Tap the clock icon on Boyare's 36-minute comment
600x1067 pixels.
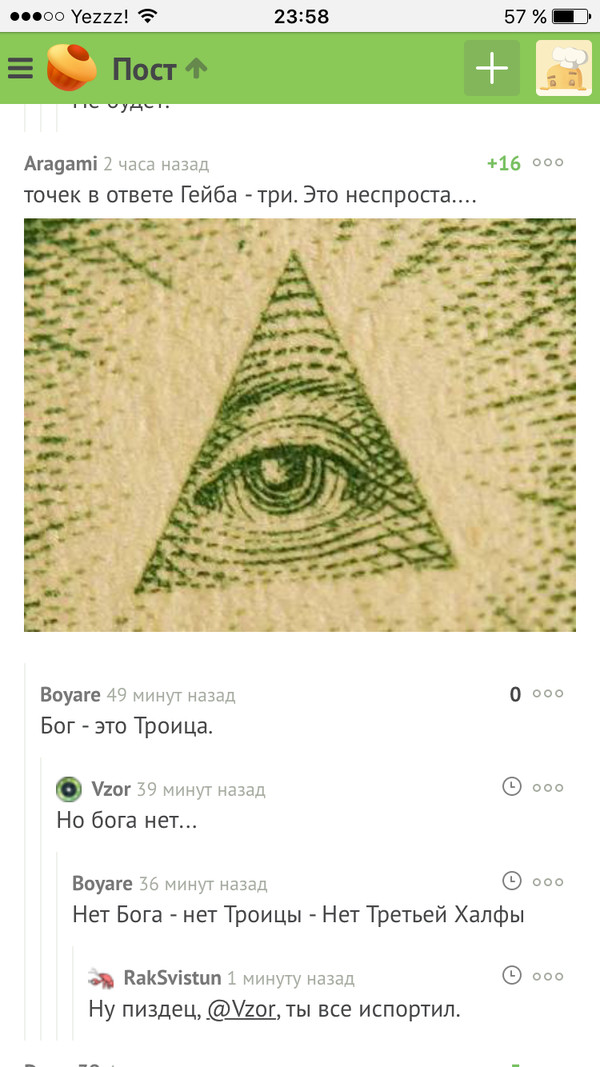coord(511,881)
